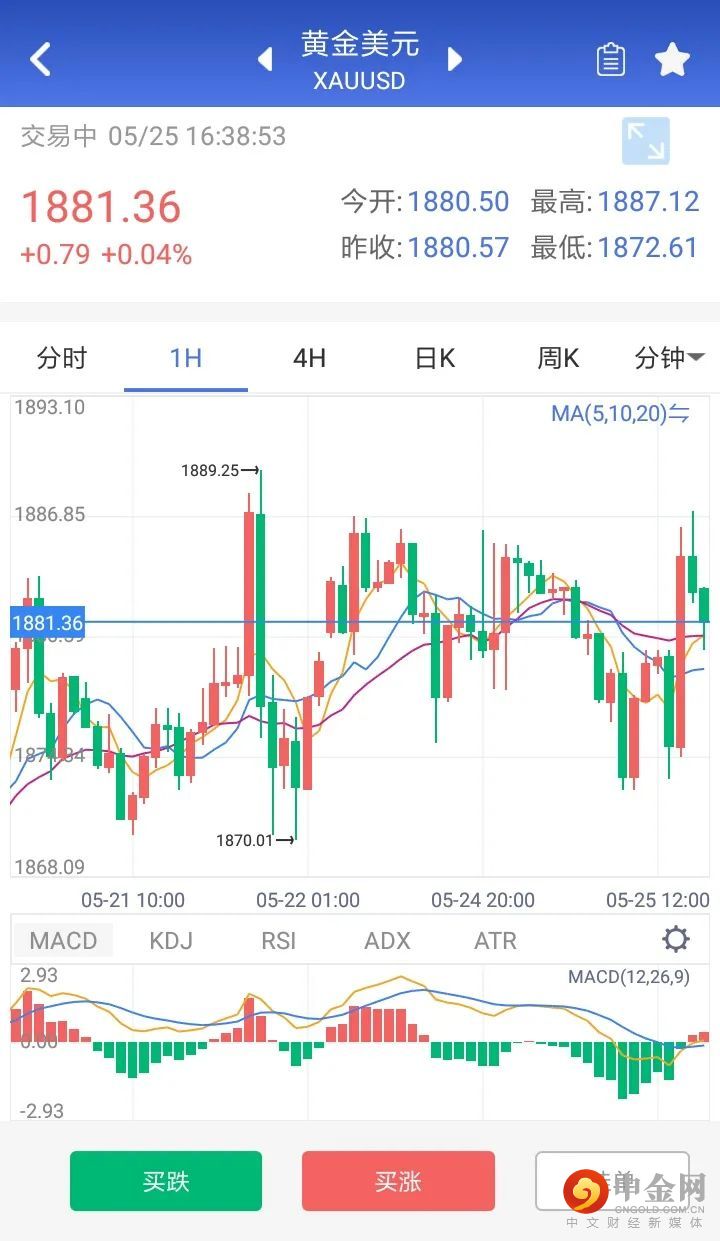Expand the chart to full screen

[x=645, y=141]
